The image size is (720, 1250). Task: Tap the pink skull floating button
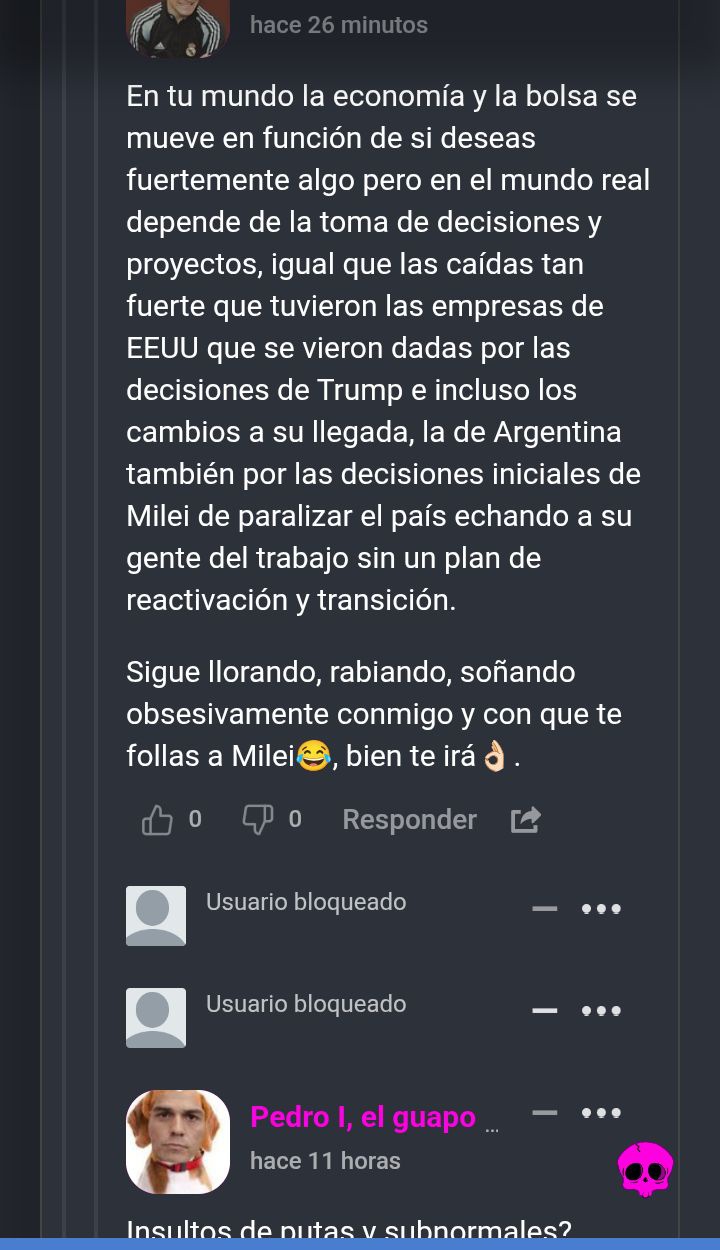coord(645,1169)
